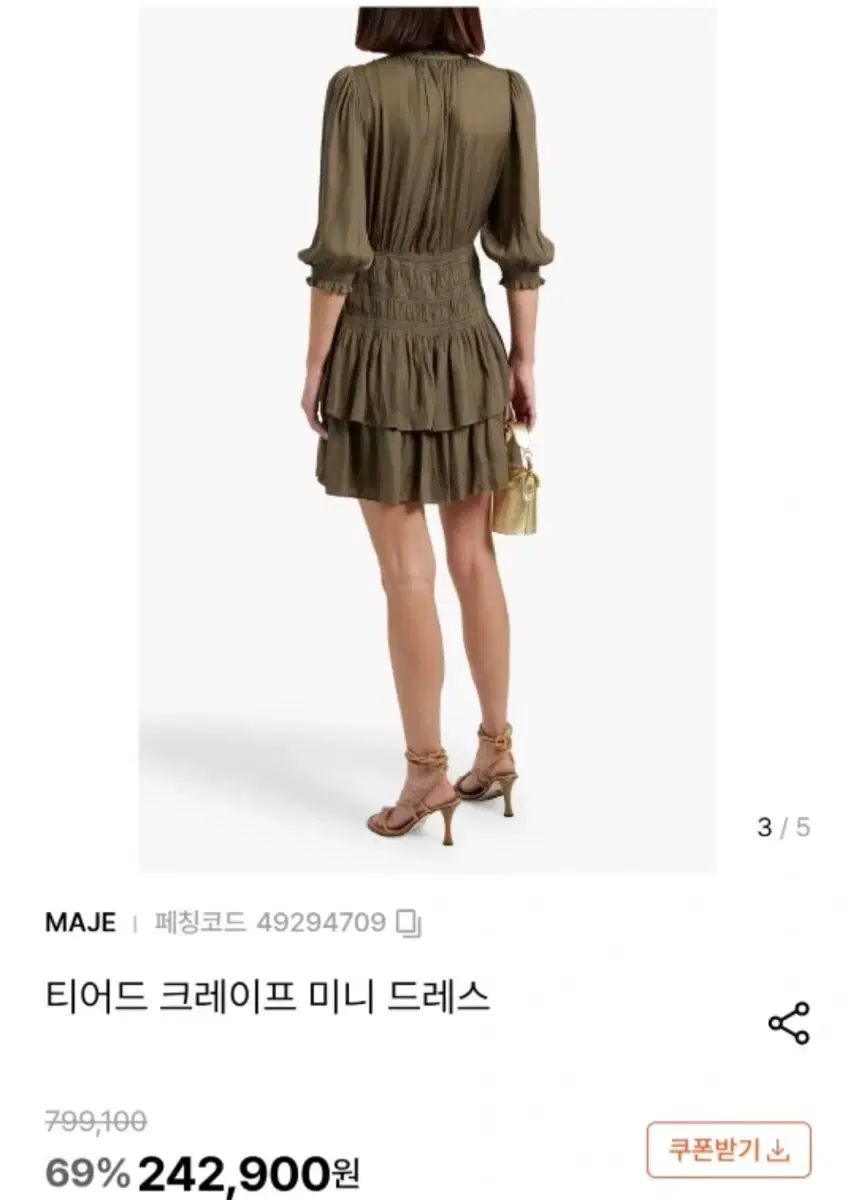Copy the Fetching code 49294709
The width and height of the screenshot is (856, 1200).
pyautogui.click(x=410, y=922)
